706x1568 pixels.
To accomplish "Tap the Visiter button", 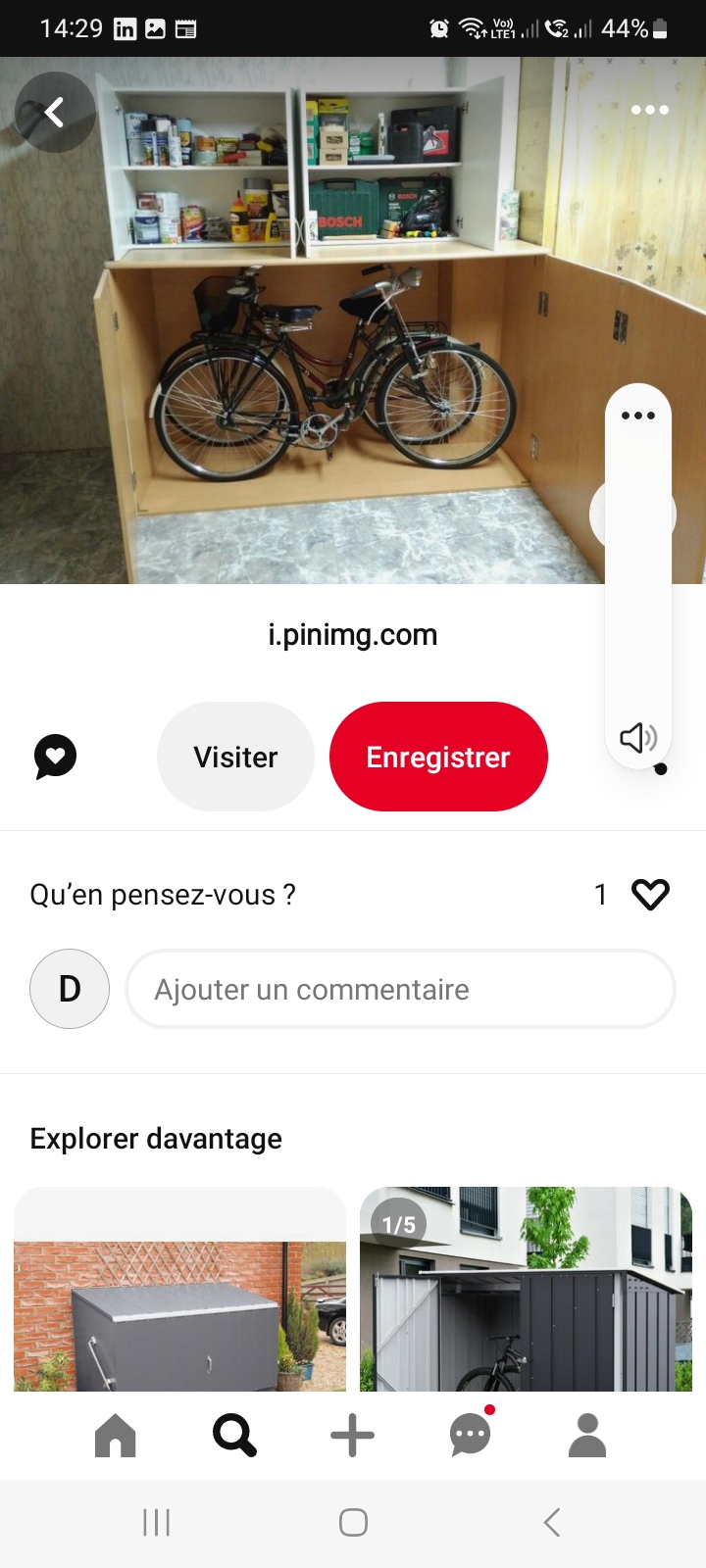I will 235,757.
